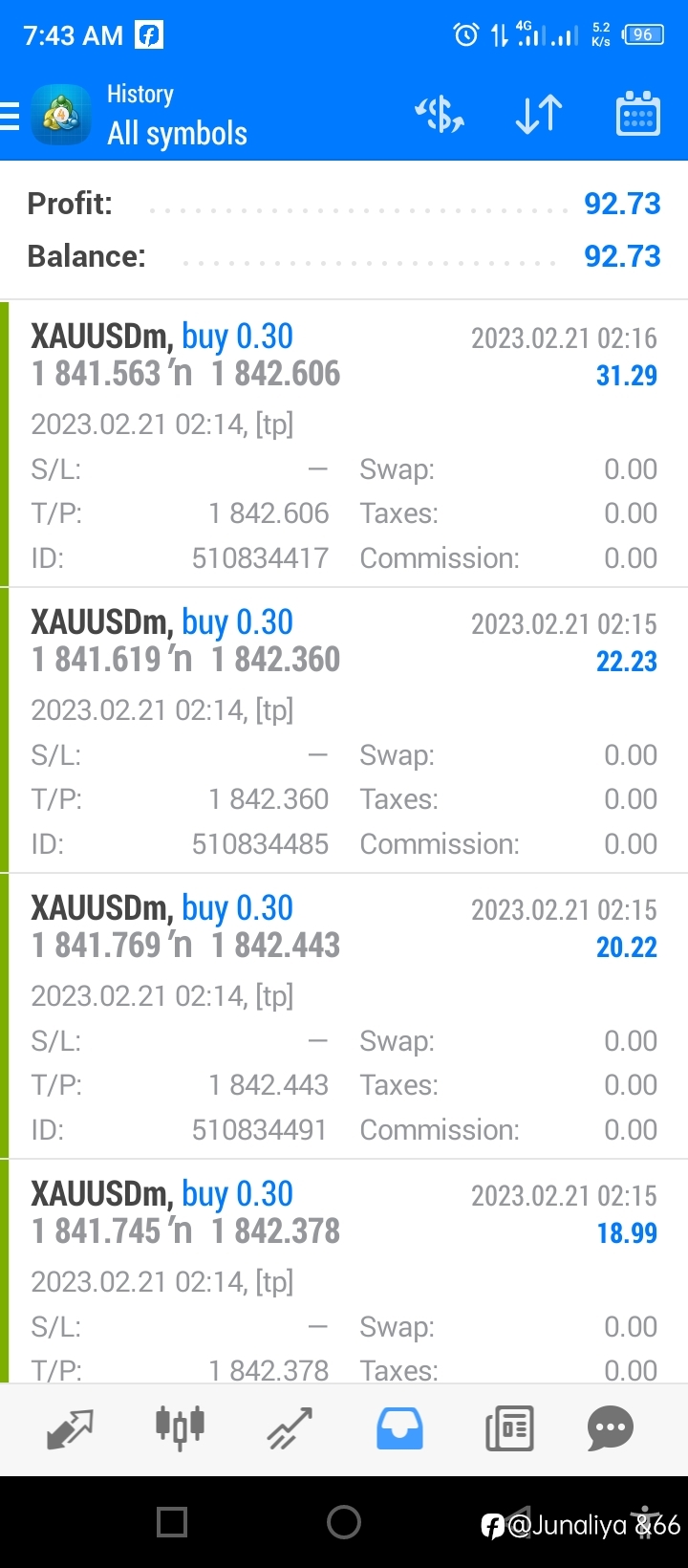Open recent apps square button
The width and height of the screenshot is (688, 1568).
click(x=172, y=1522)
